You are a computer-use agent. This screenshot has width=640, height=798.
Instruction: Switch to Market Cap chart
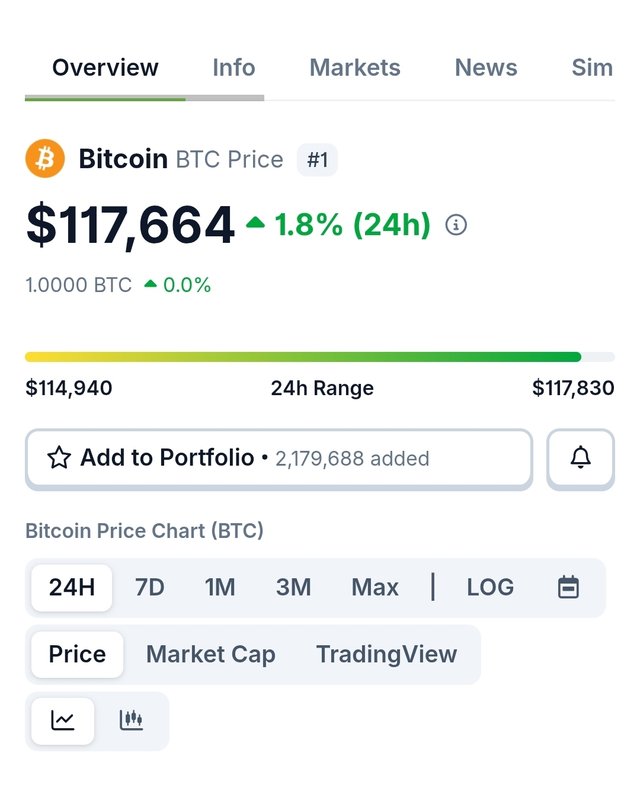210,654
